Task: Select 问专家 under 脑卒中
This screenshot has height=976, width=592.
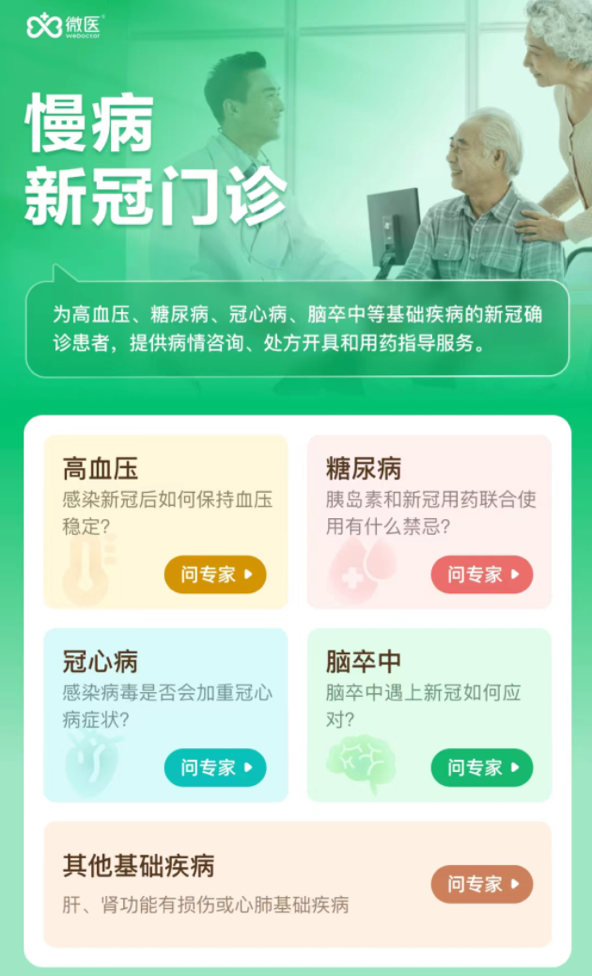Action: tap(482, 767)
